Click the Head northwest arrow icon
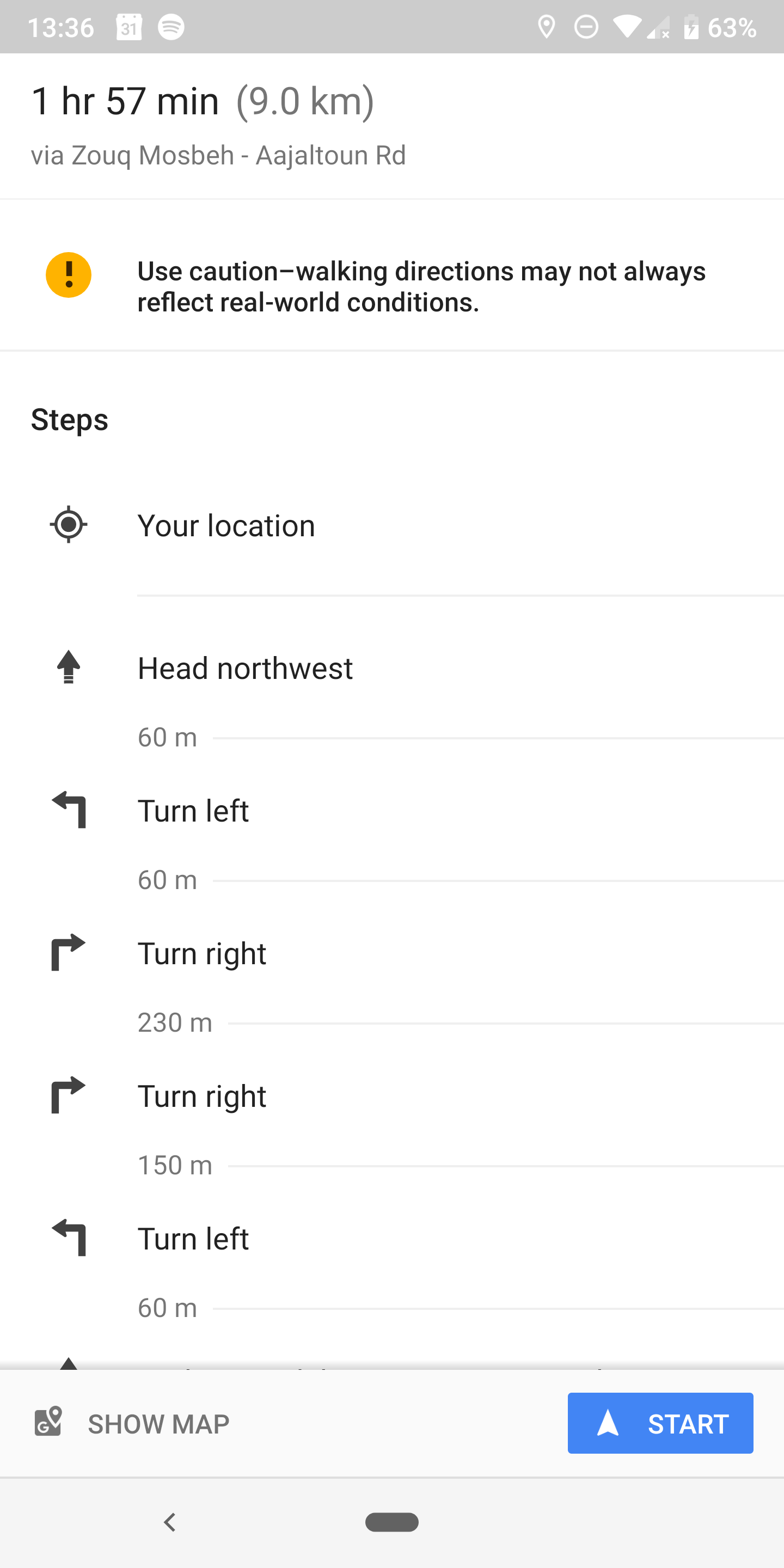Viewport: 784px width, 1568px height. point(68,667)
